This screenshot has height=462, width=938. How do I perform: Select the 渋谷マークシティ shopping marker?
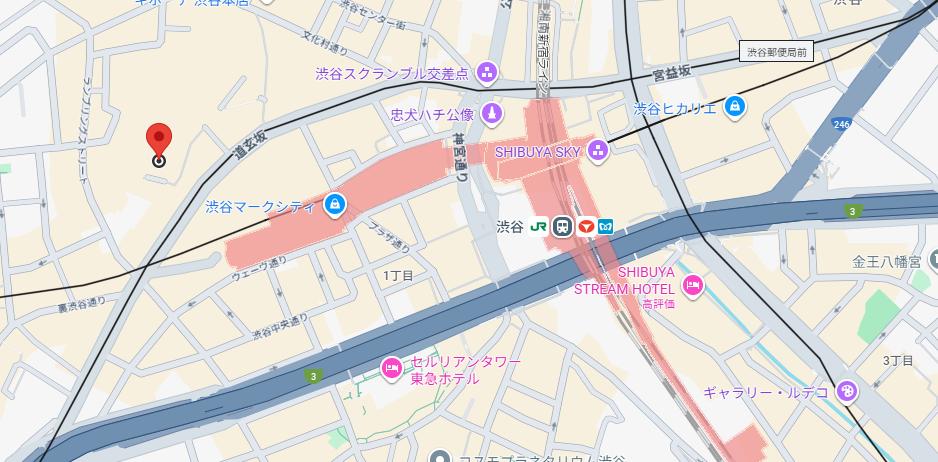[334, 206]
